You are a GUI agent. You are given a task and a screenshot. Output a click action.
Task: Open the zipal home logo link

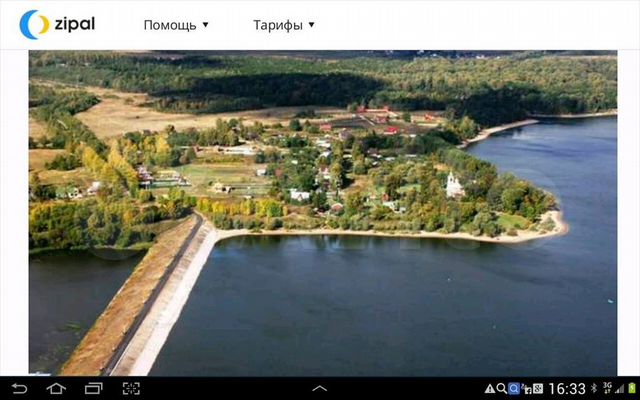[x=57, y=24]
